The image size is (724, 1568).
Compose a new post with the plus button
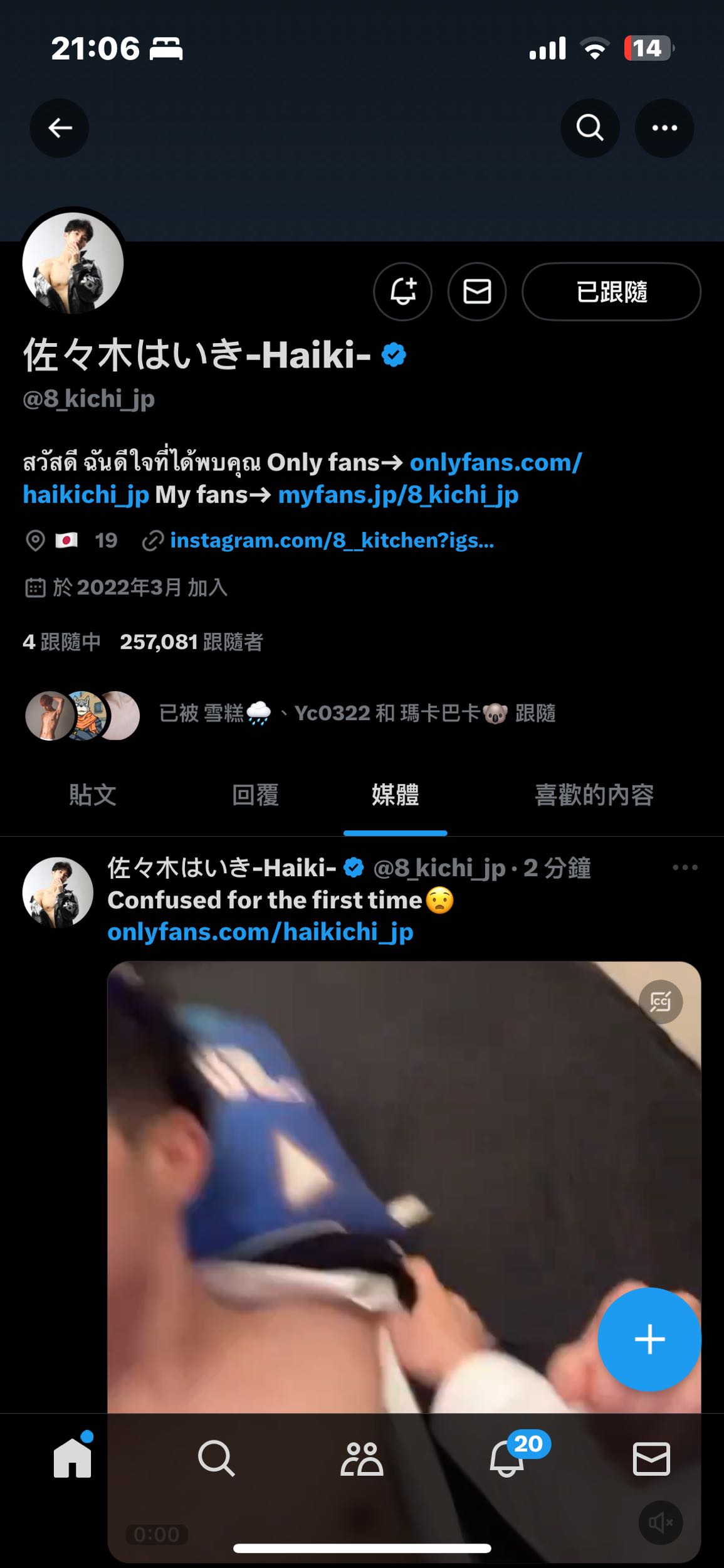click(649, 1340)
